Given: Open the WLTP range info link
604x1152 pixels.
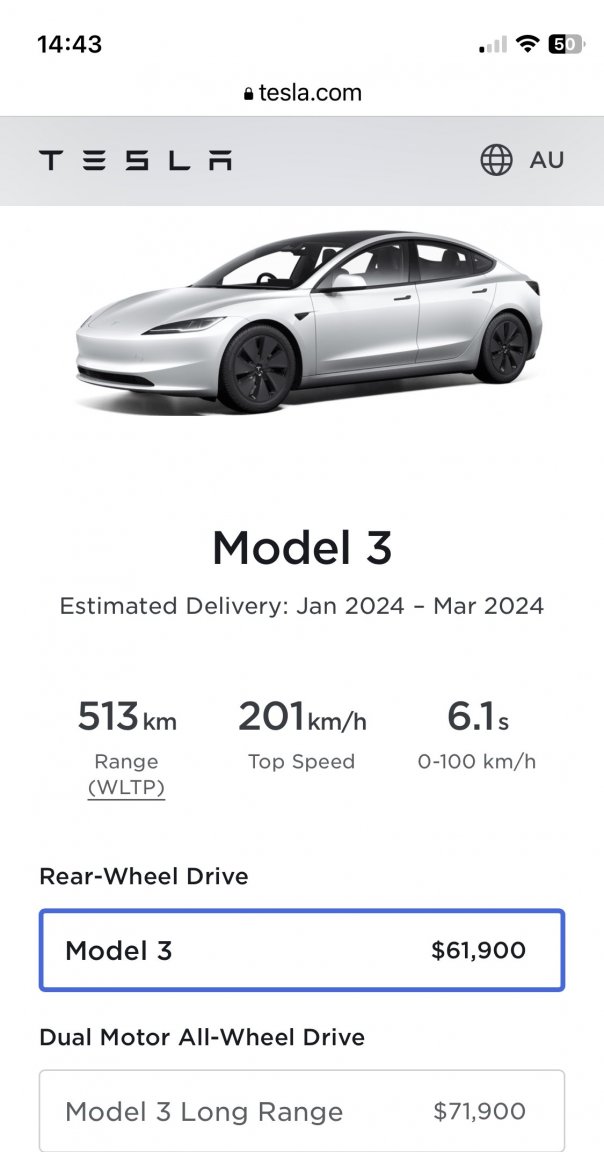Looking at the screenshot, I should point(126,788).
